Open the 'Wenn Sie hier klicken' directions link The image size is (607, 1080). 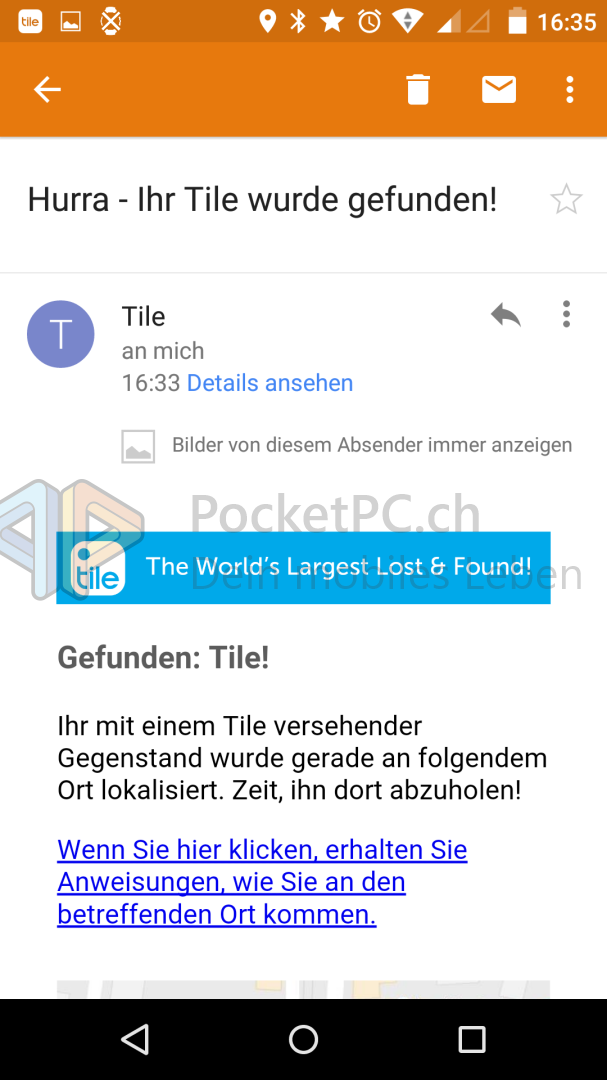click(263, 882)
